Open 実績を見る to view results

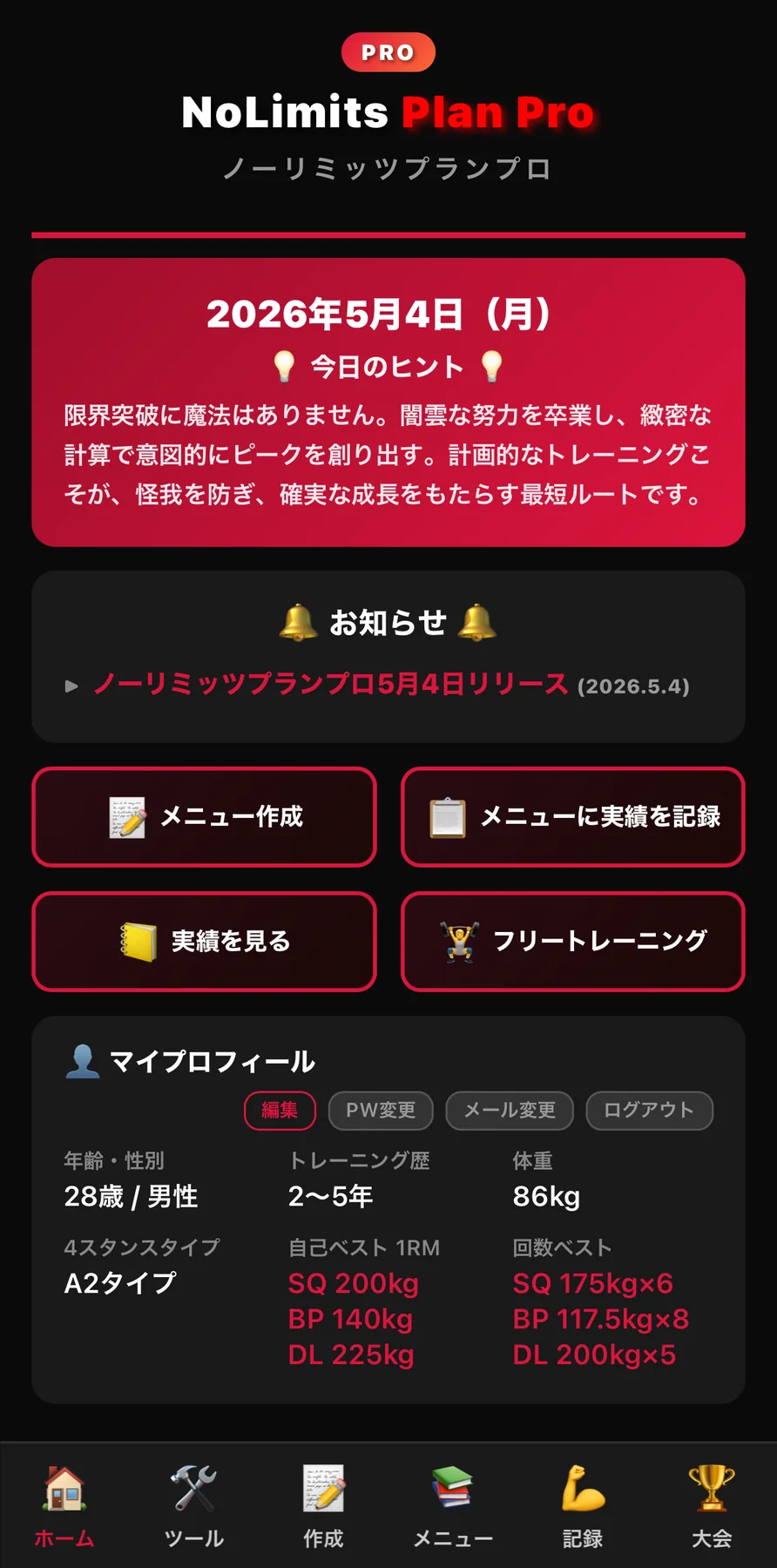point(204,942)
